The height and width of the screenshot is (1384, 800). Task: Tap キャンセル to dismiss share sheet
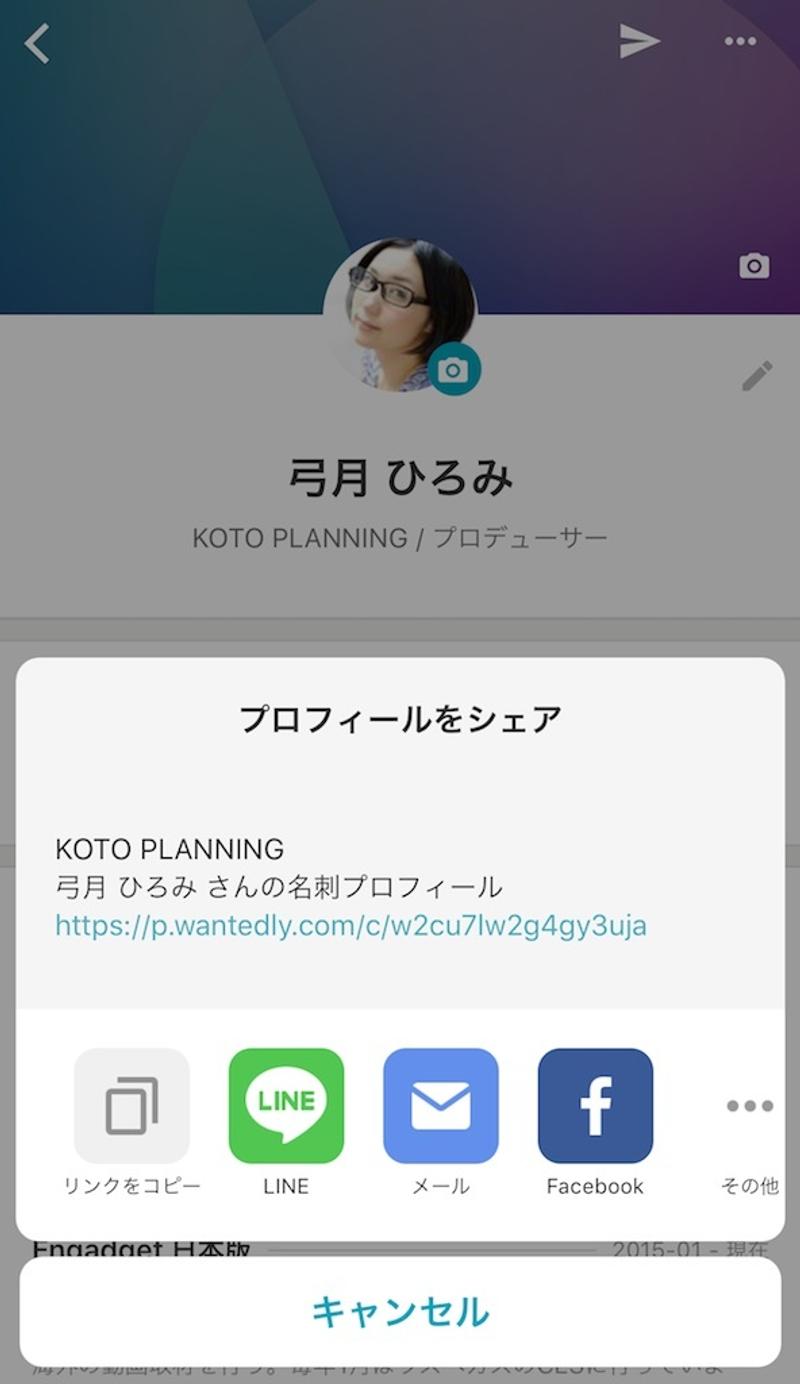(x=400, y=1311)
